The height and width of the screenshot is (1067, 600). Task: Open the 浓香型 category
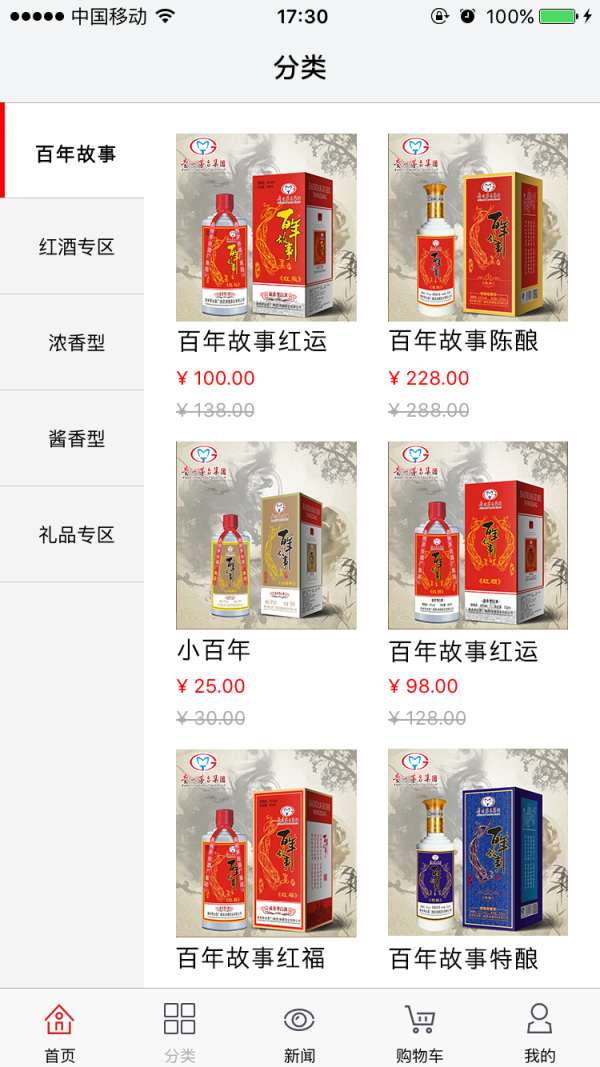[x=75, y=343]
